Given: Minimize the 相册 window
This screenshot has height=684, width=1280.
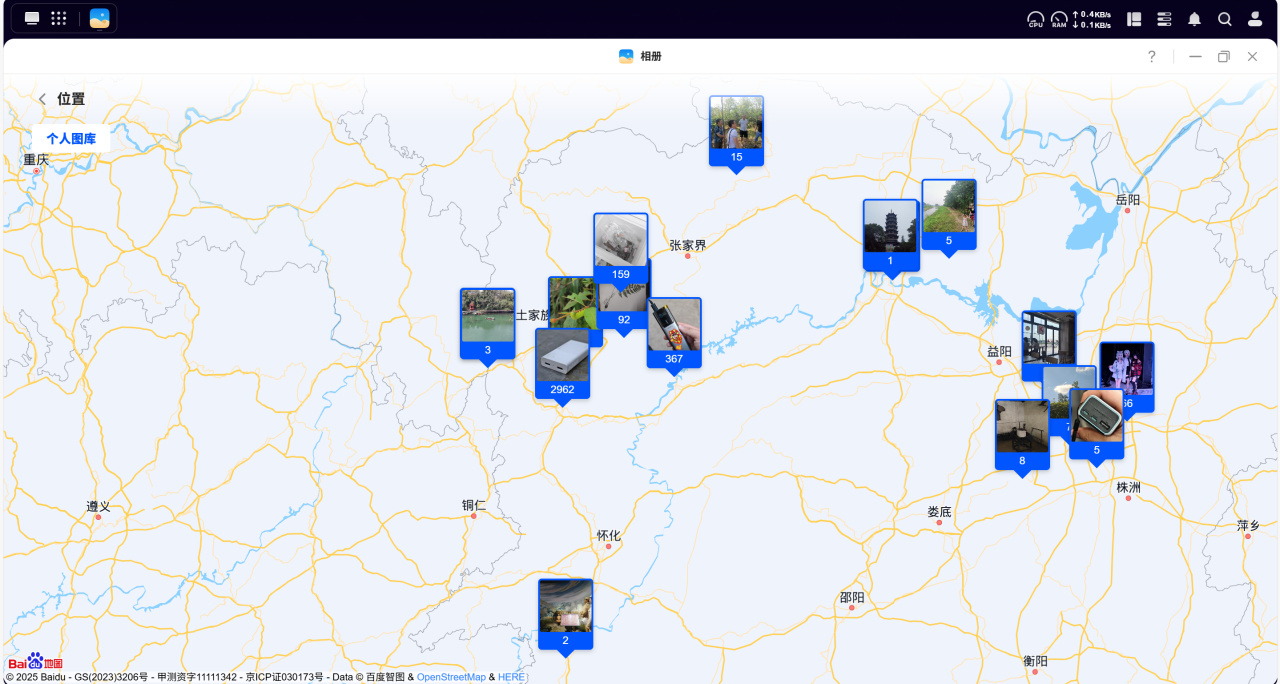Looking at the screenshot, I should pyautogui.click(x=1195, y=57).
